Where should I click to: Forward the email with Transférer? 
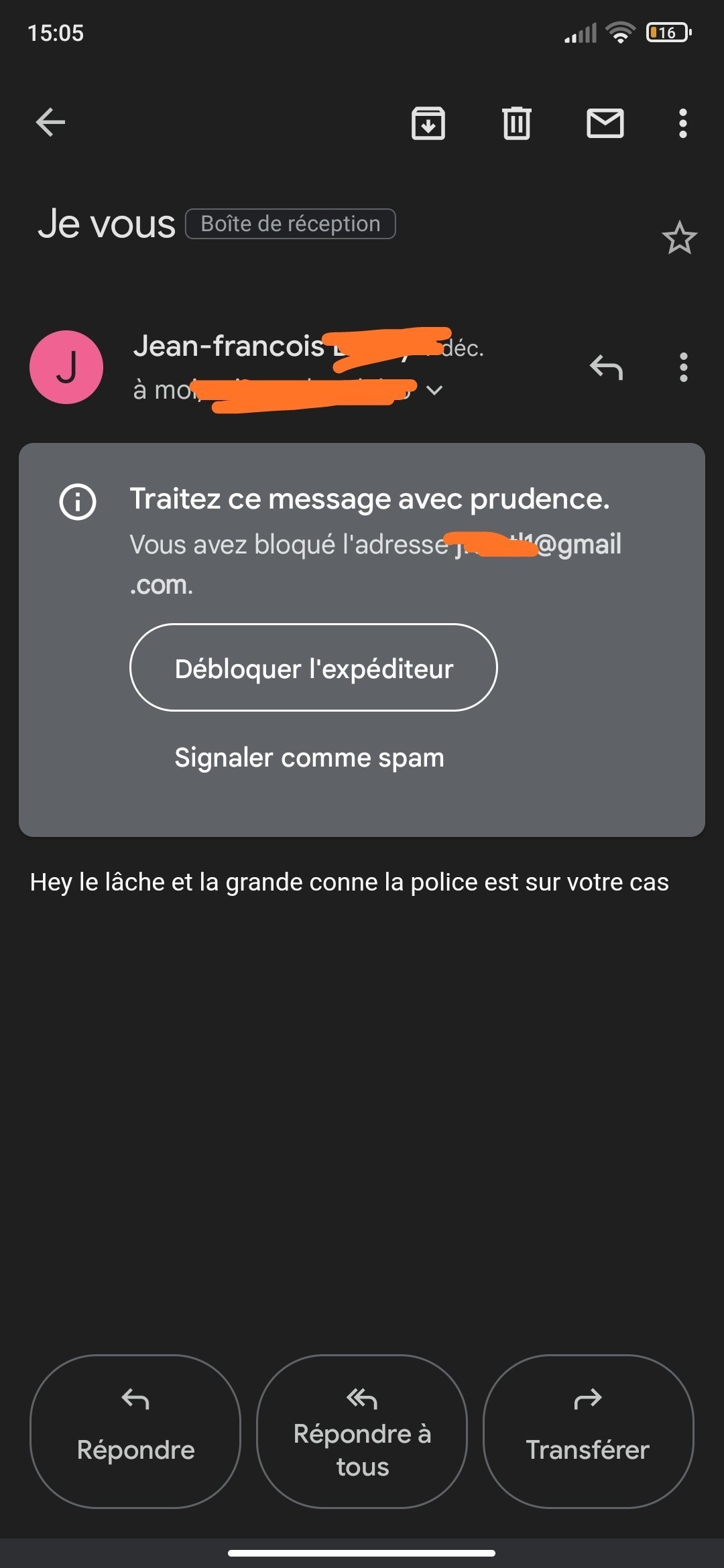tap(588, 1432)
